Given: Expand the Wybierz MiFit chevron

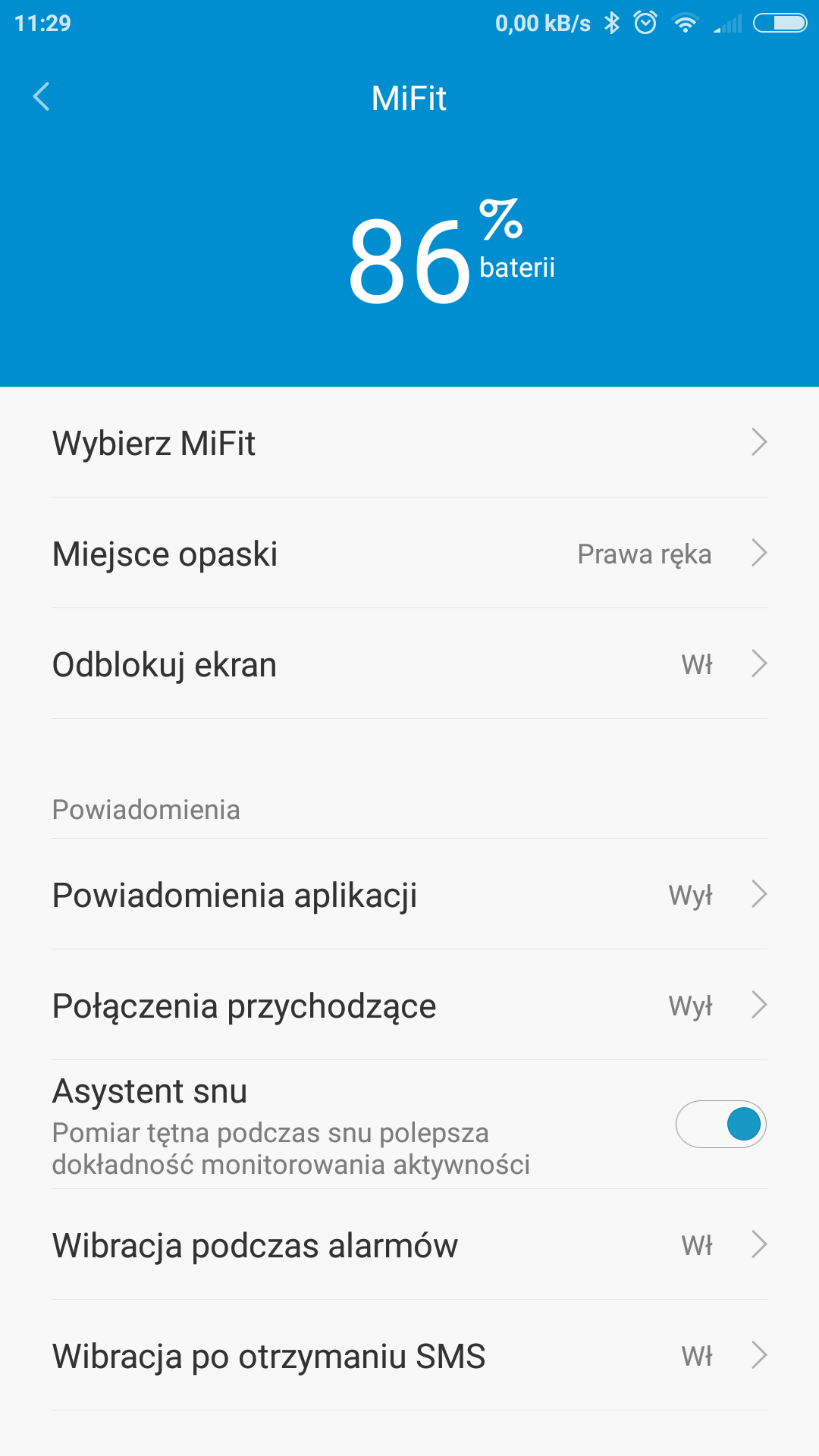Looking at the screenshot, I should coord(760,444).
